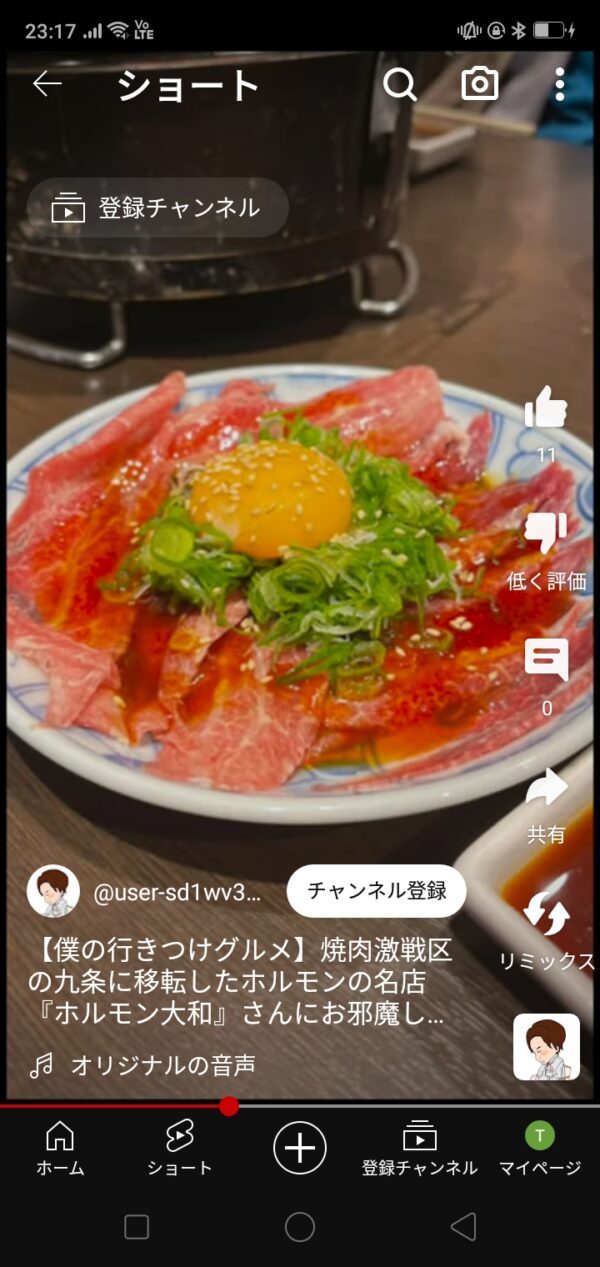
Task: Dislike this Short (低く評価)
Action: point(546,535)
